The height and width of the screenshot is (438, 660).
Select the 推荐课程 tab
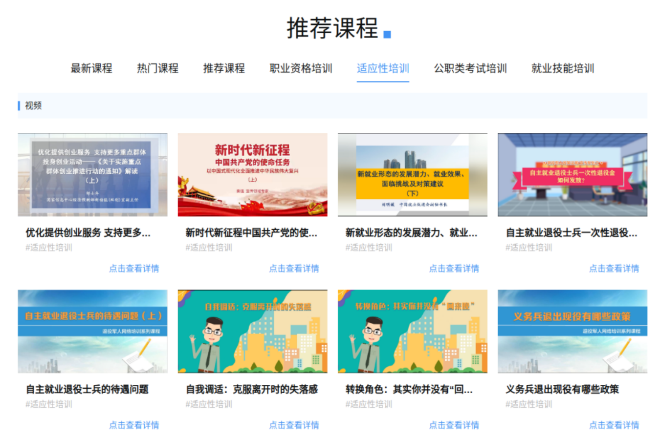tap(223, 68)
